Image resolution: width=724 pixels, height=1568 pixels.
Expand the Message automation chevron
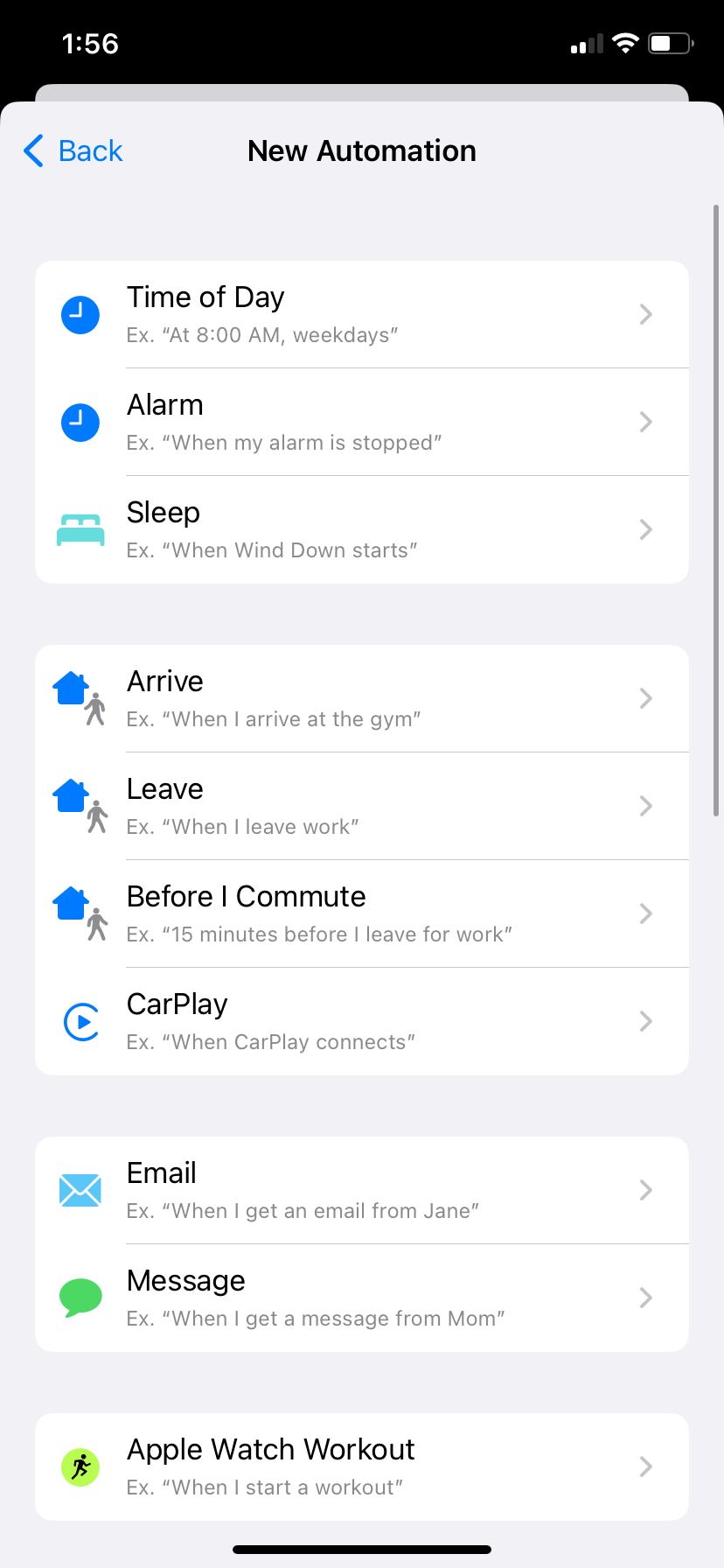click(645, 1298)
